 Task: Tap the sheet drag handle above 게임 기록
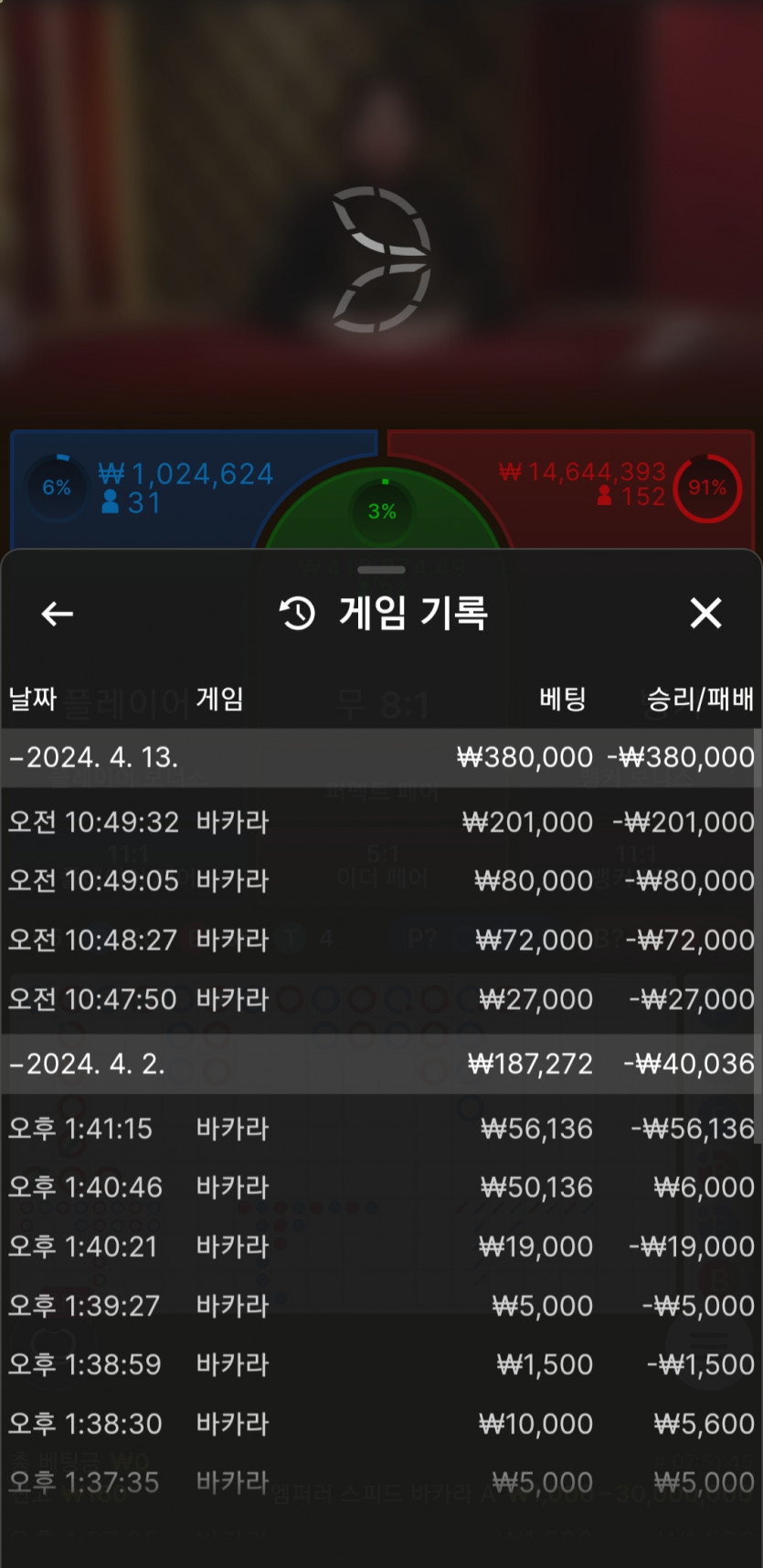(381, 570)
